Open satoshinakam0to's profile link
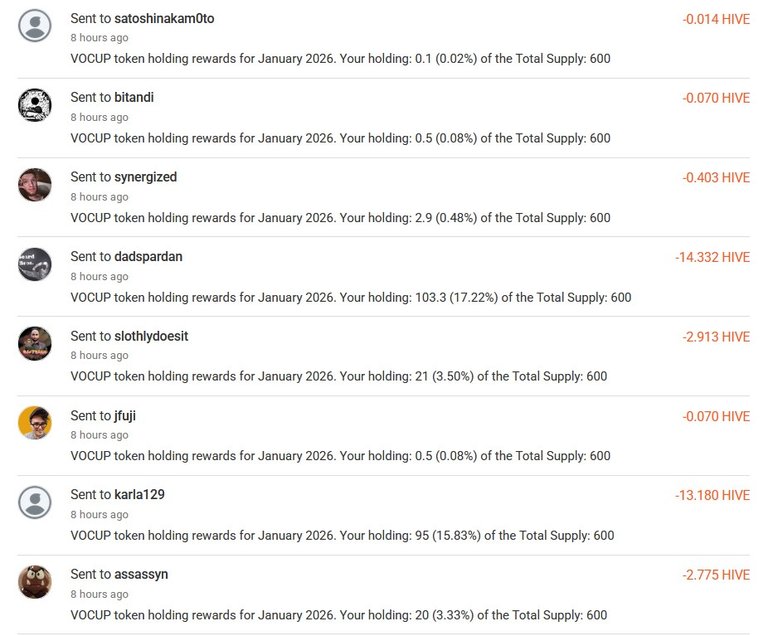The image size is (768, 635). 164,18
